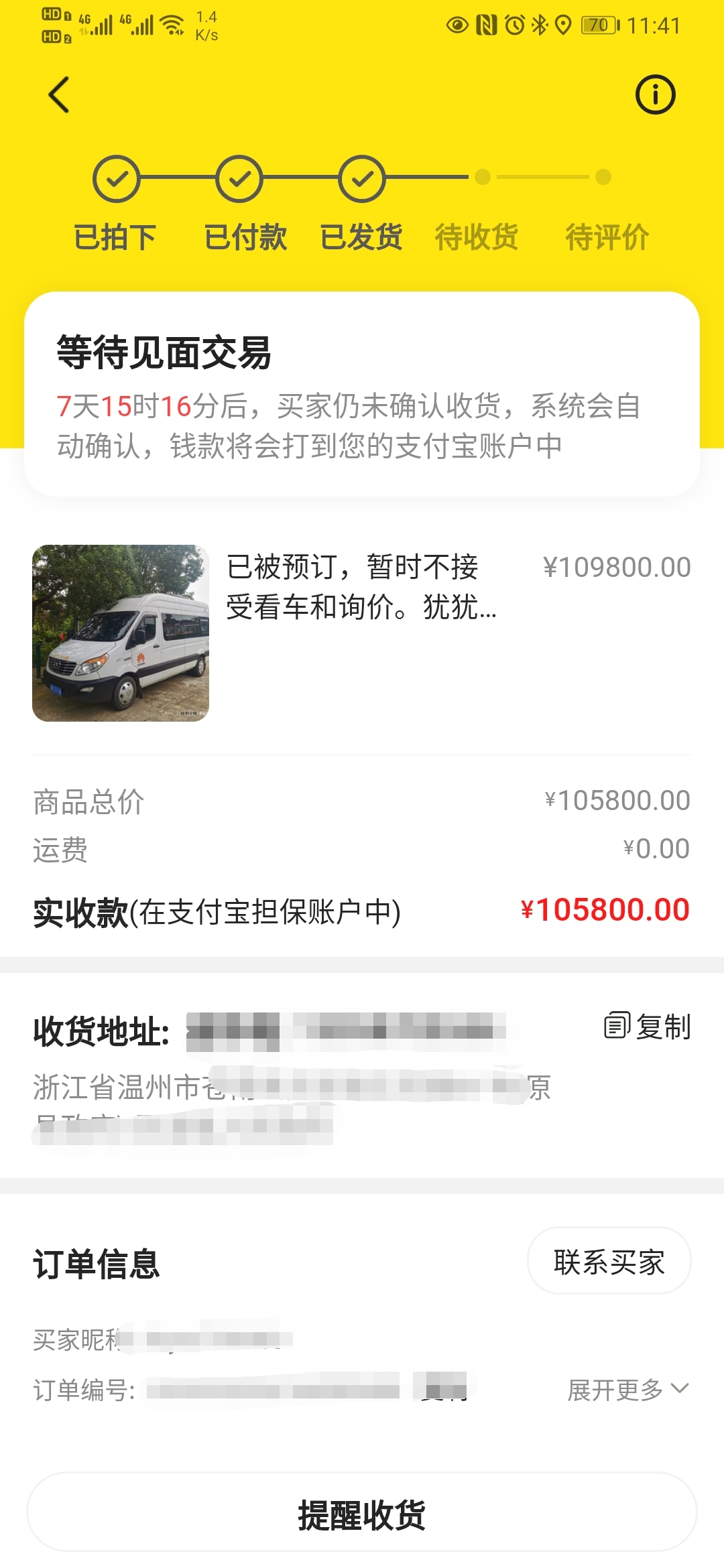Copy the shipping address (复制)

648,1027
